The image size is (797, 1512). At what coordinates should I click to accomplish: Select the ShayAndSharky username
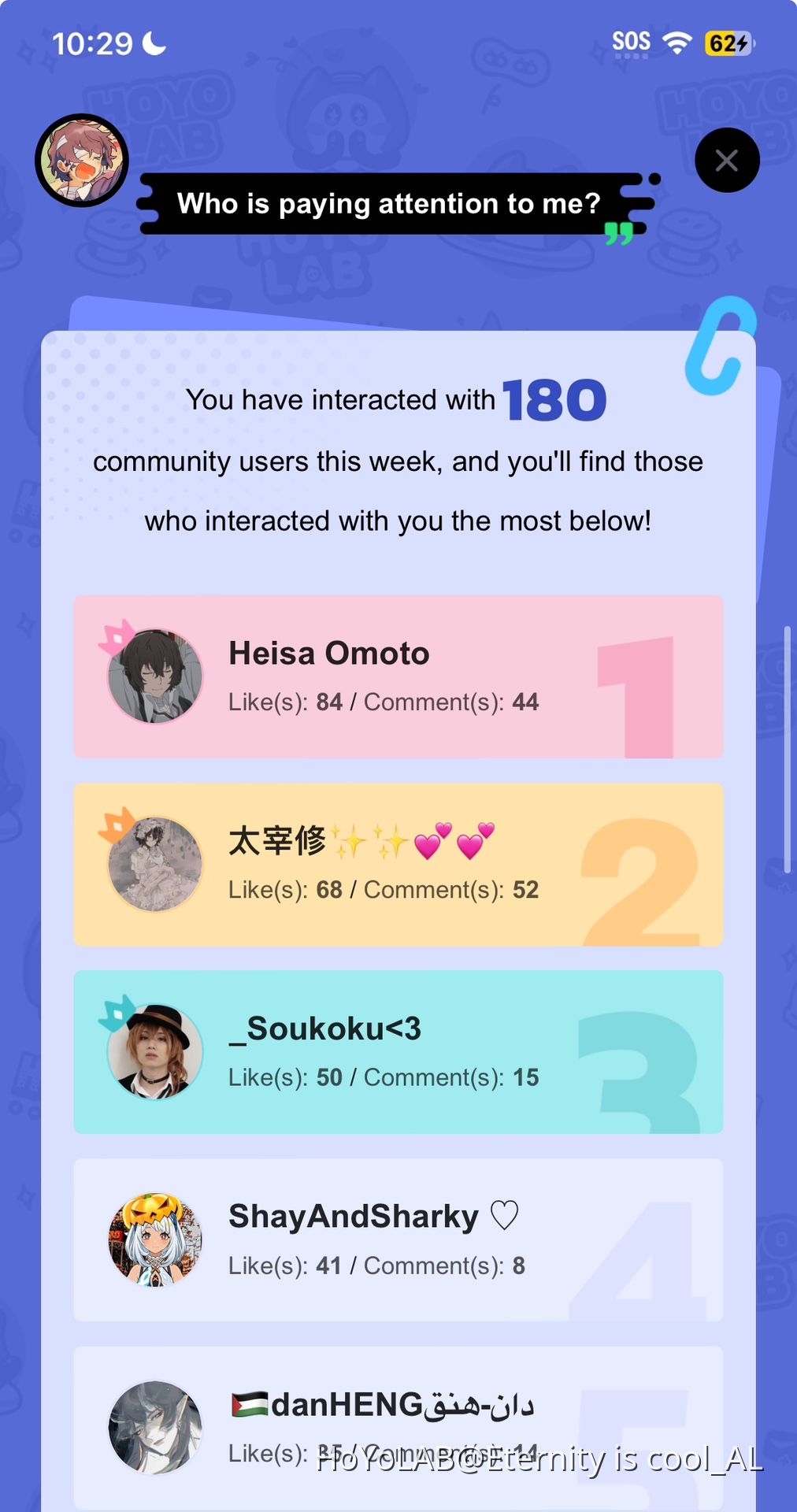[x=354, y=1216]
